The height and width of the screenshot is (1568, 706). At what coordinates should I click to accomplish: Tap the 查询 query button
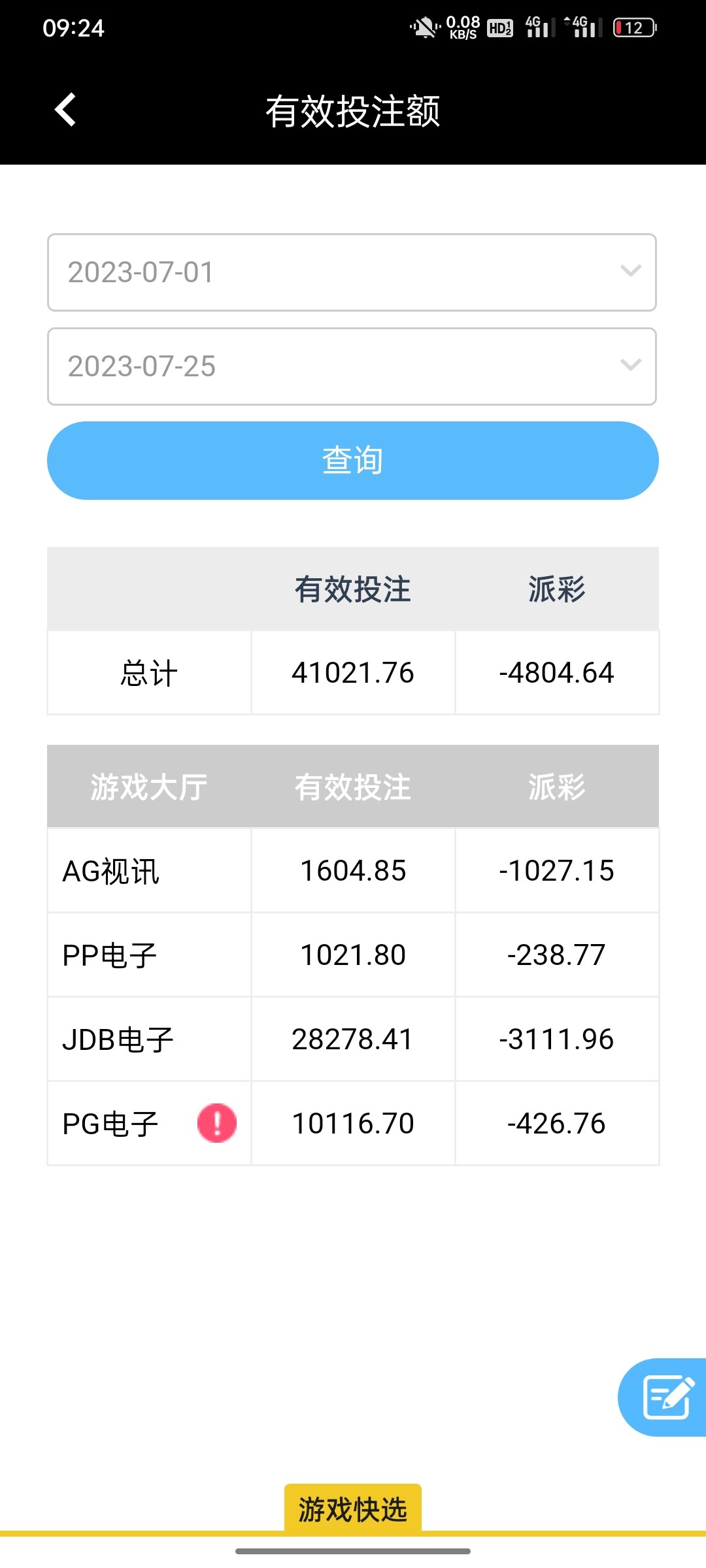pos(353,461)
